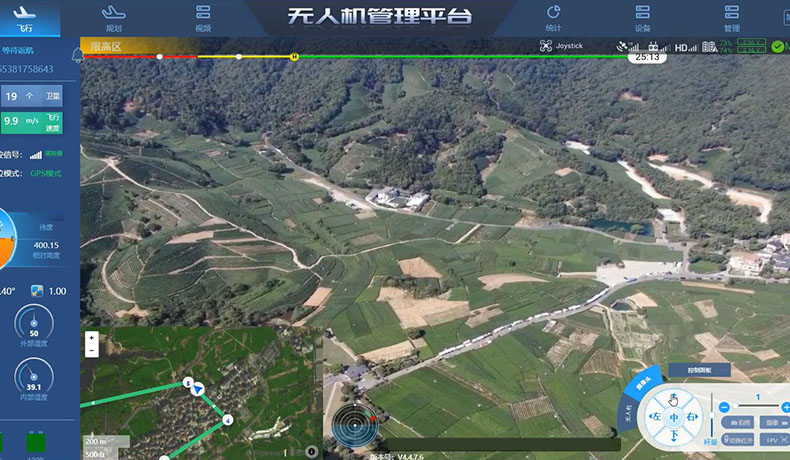Screen dimensions: 790x460
Task: Select the 摄像头 control segment
Action: tap(643, 383)
